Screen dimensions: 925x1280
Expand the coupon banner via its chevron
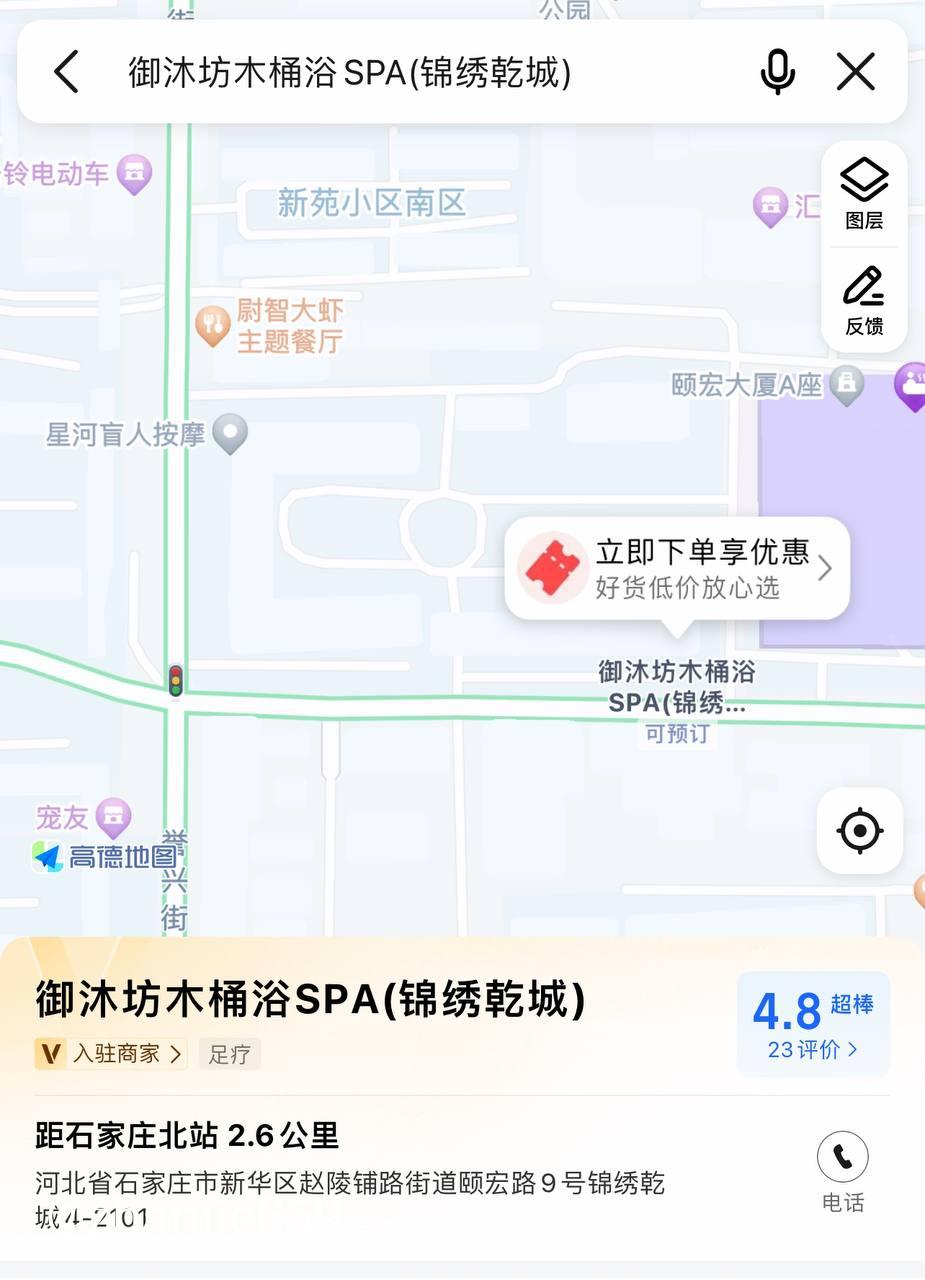825,568
